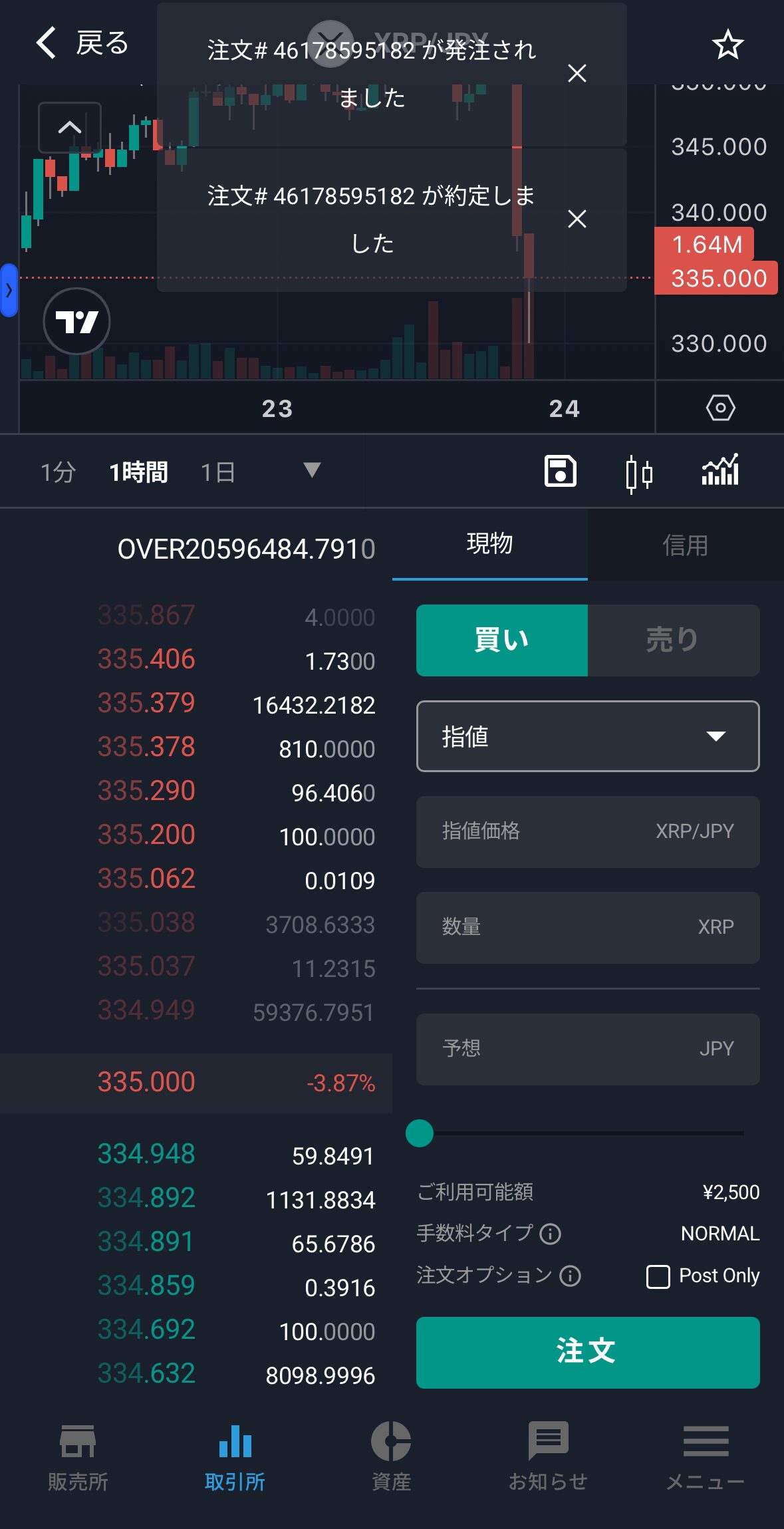Dismiss the order placed (発注されました) notification

[x=577, y=73]
